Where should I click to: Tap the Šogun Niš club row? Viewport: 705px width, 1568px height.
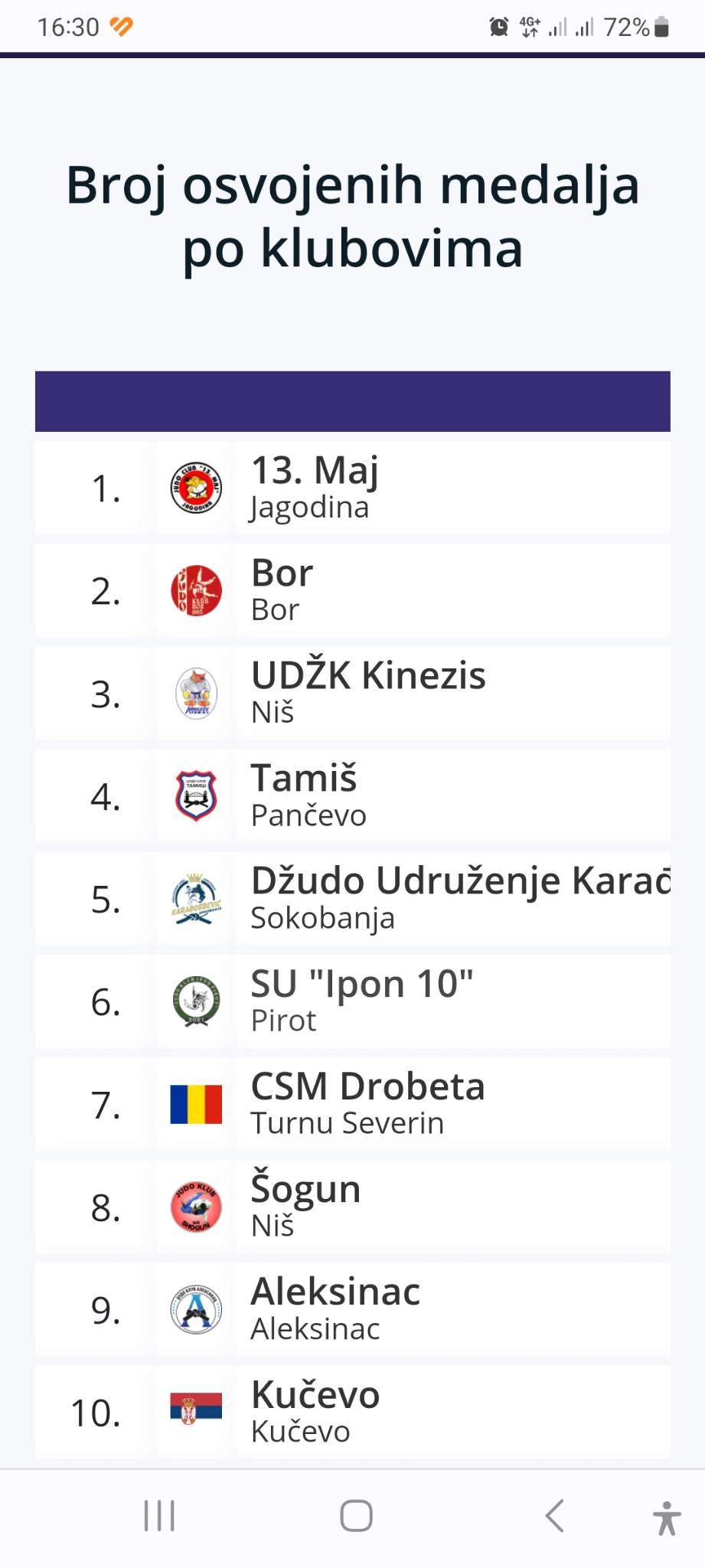(x=352, y=1207)
